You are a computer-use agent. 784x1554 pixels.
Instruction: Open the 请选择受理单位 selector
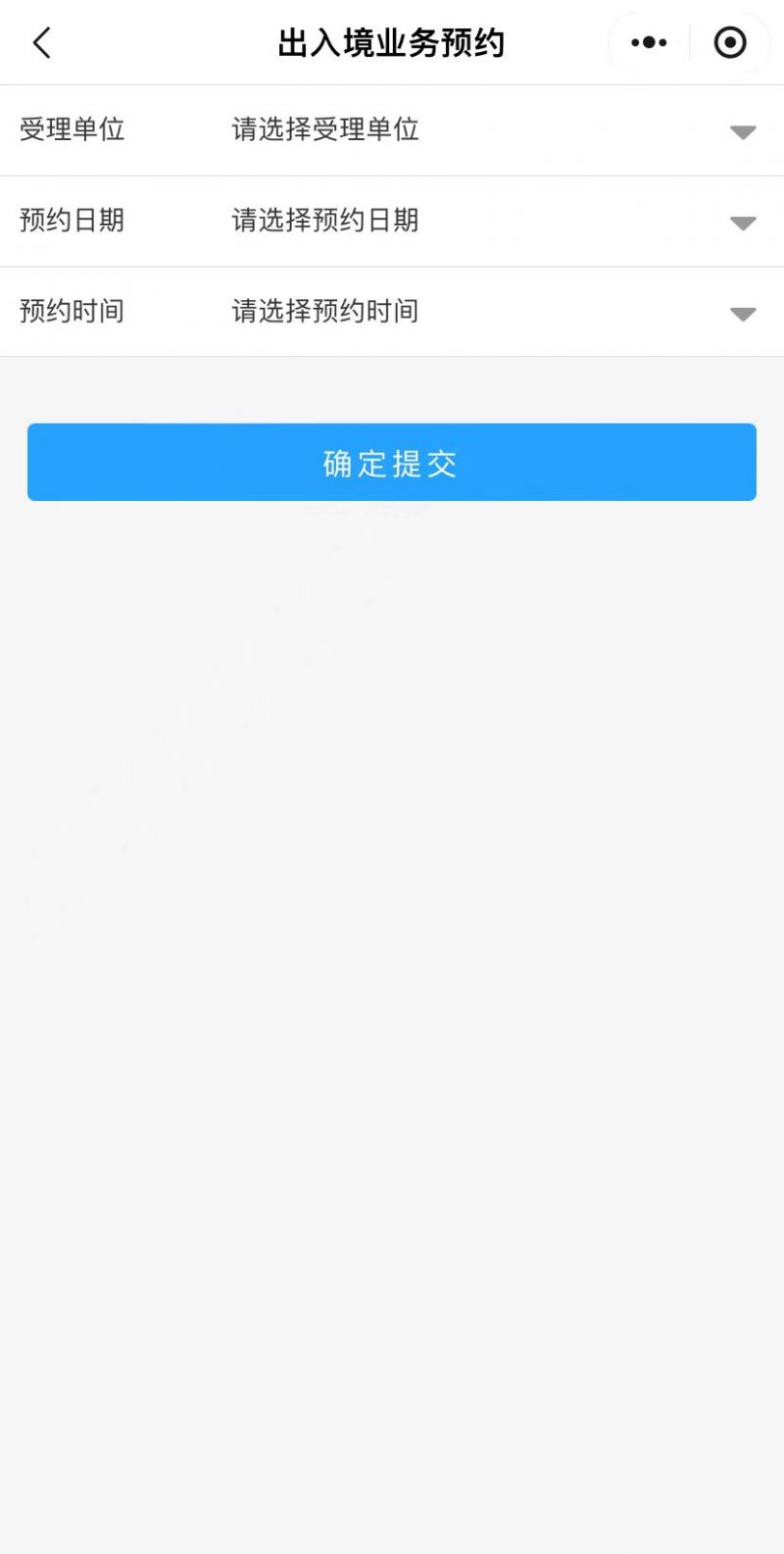[323, 130]
